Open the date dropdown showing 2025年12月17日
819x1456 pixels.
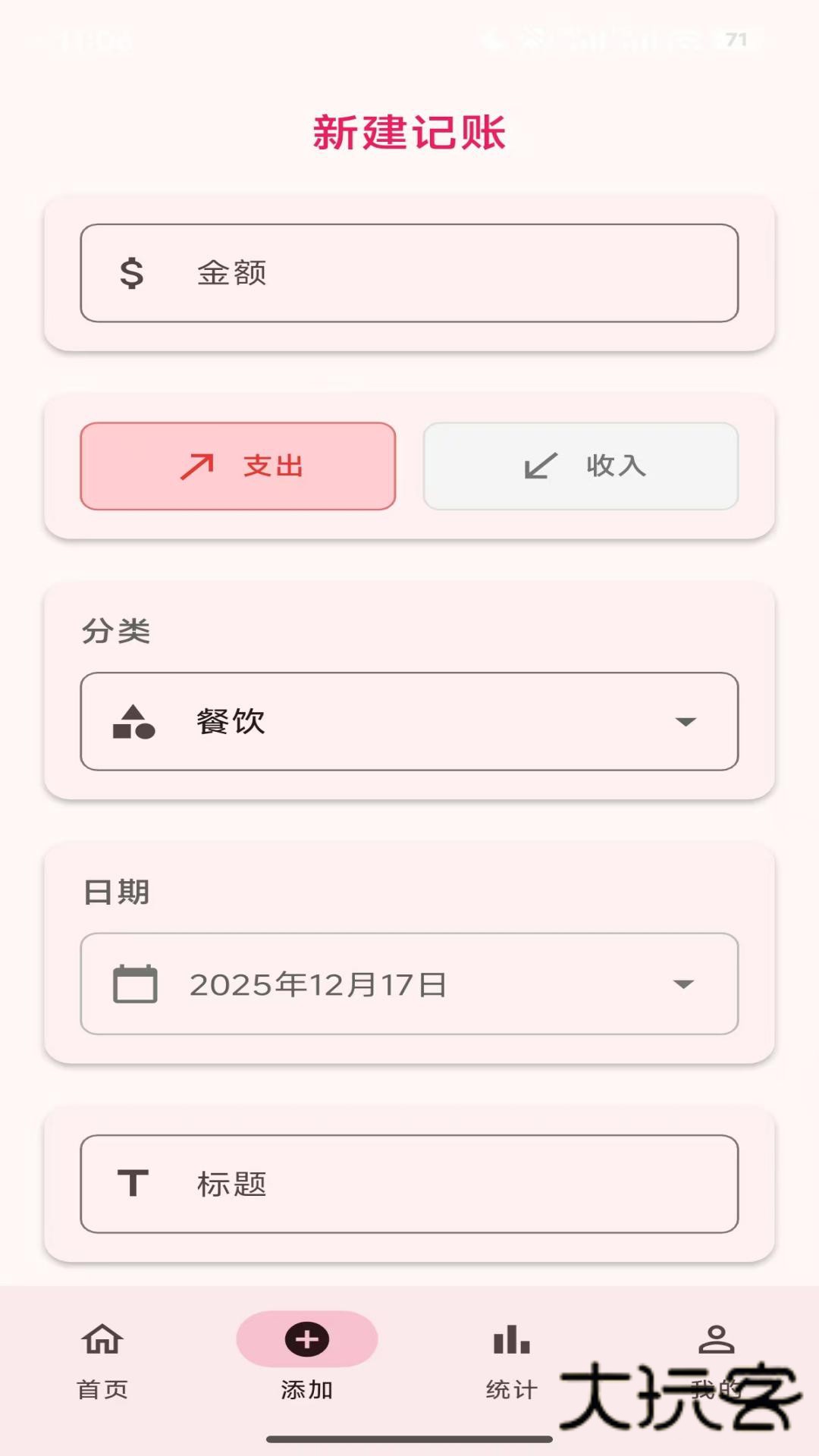tap(685, 984)
